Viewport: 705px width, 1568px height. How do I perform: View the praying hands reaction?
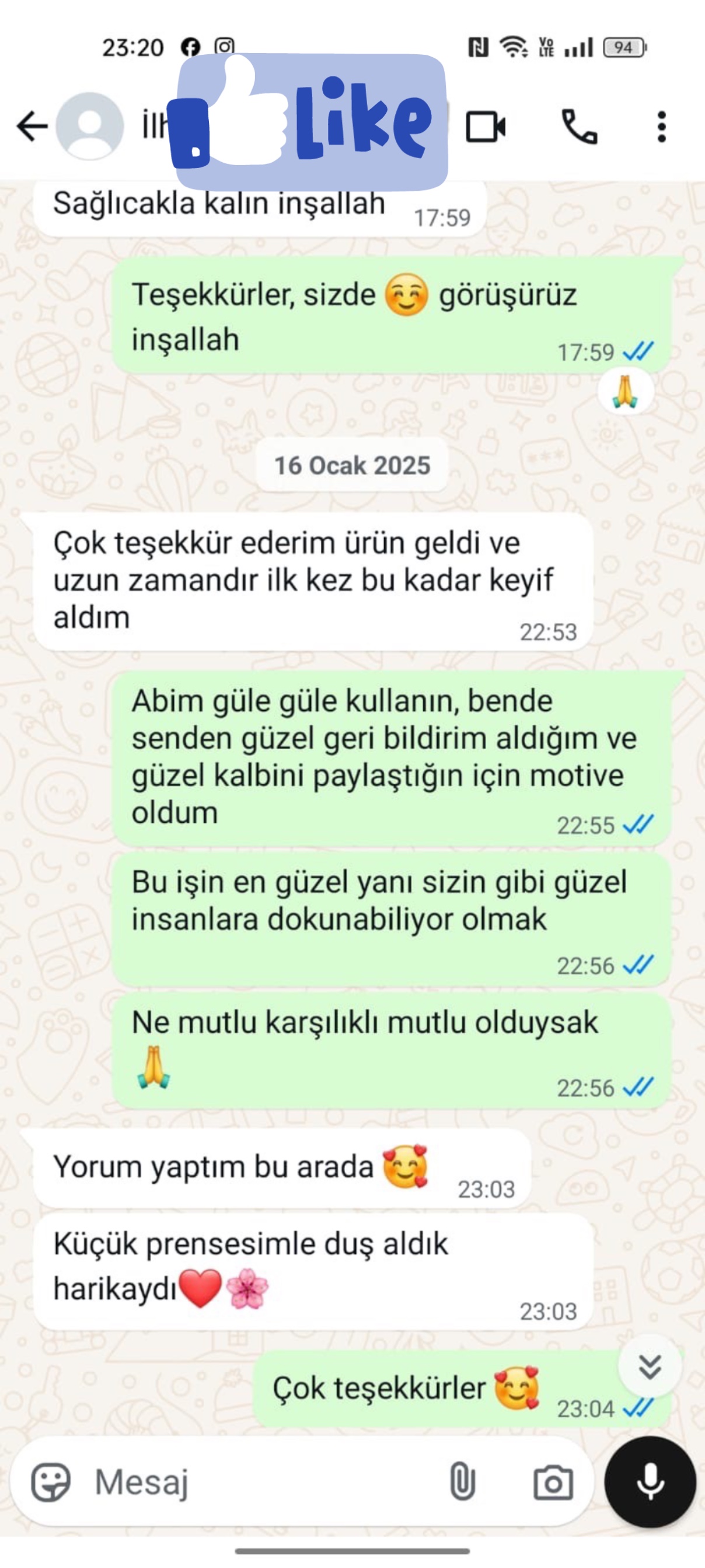[625, 391]
